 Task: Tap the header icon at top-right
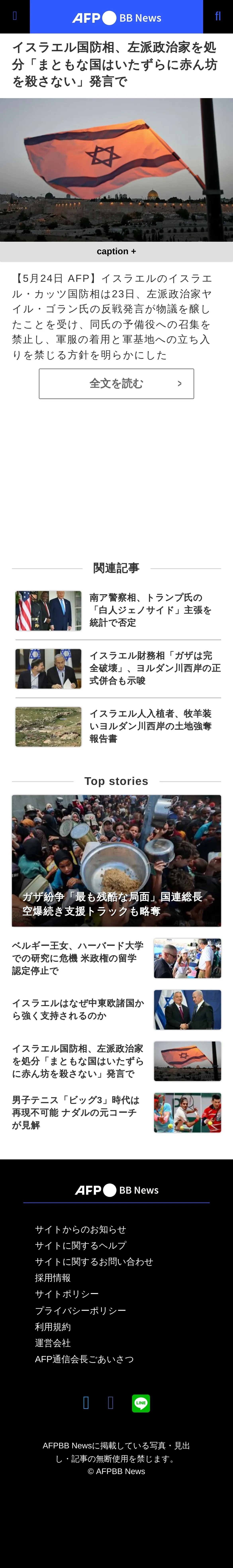click(x=218, y=16)
